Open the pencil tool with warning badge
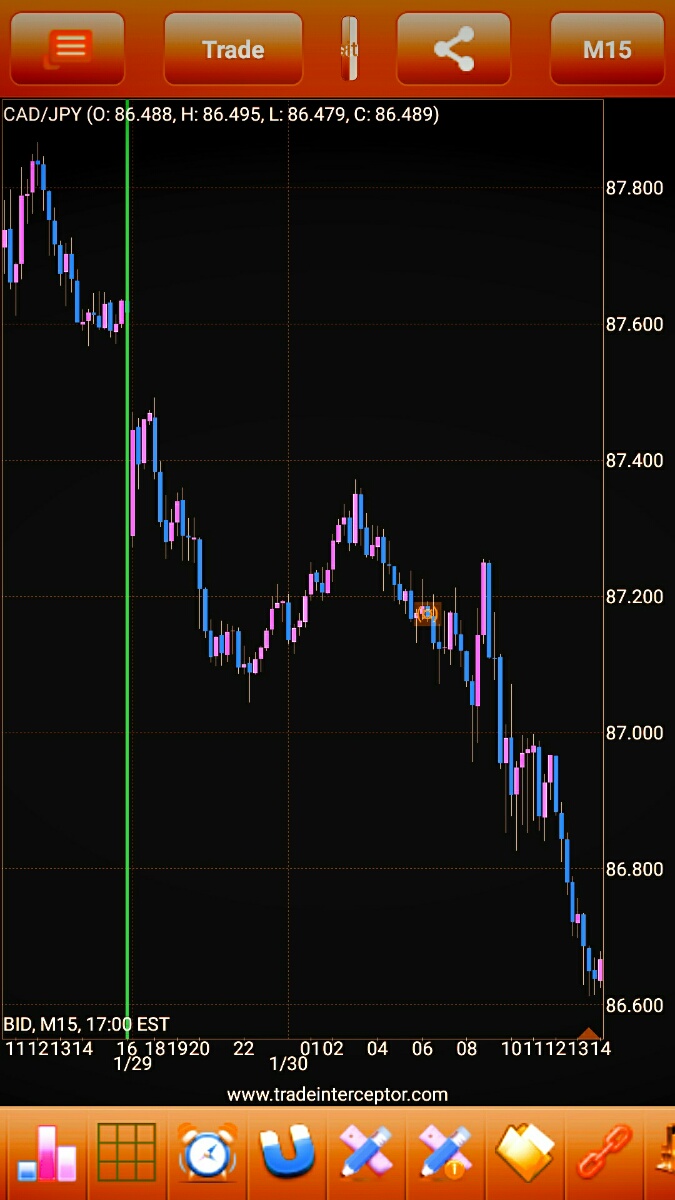 click(x=445, y=1153)
